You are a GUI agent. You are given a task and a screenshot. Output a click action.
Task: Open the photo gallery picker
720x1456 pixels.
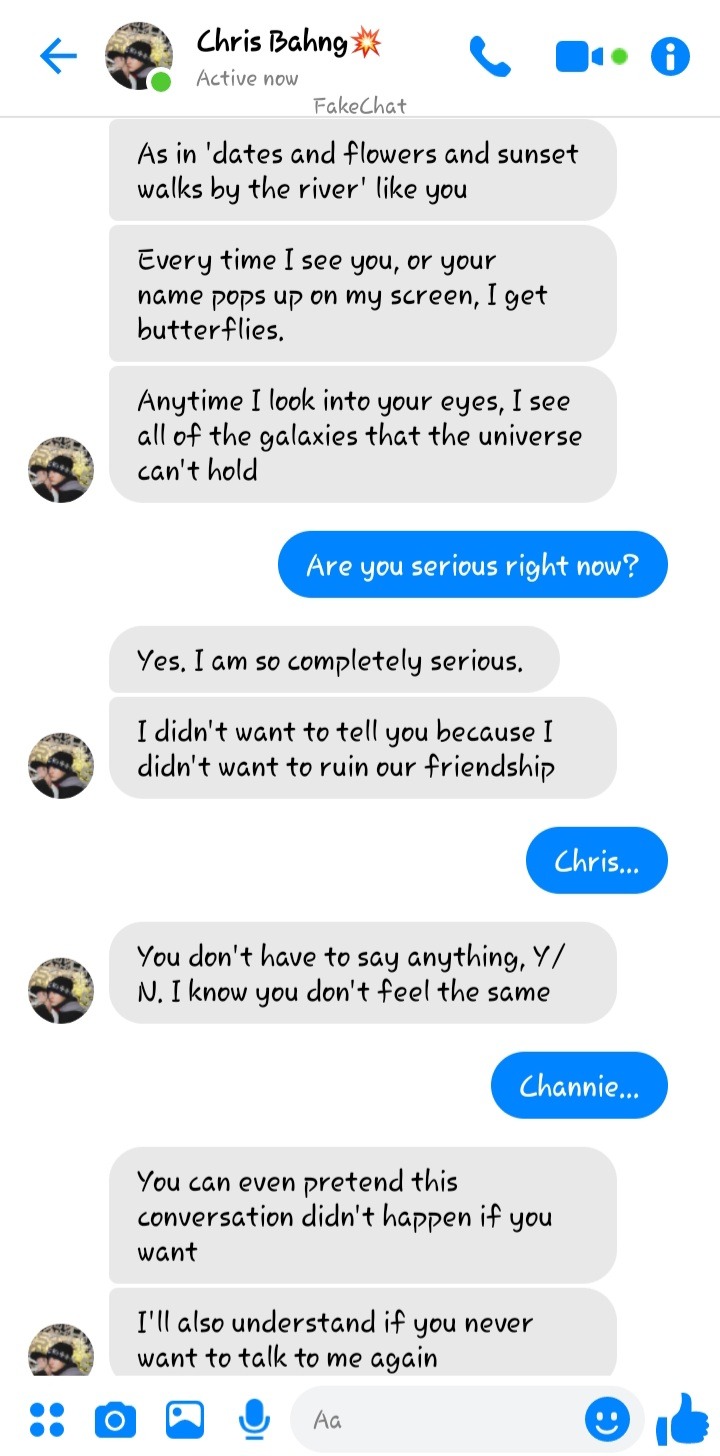point(185,1418)
